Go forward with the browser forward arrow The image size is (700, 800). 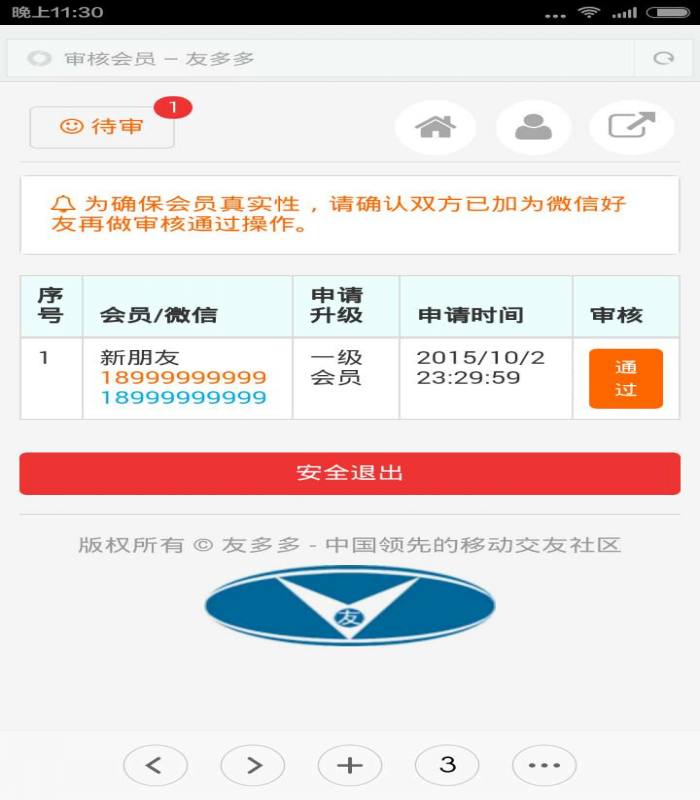(x=252, y=765)
